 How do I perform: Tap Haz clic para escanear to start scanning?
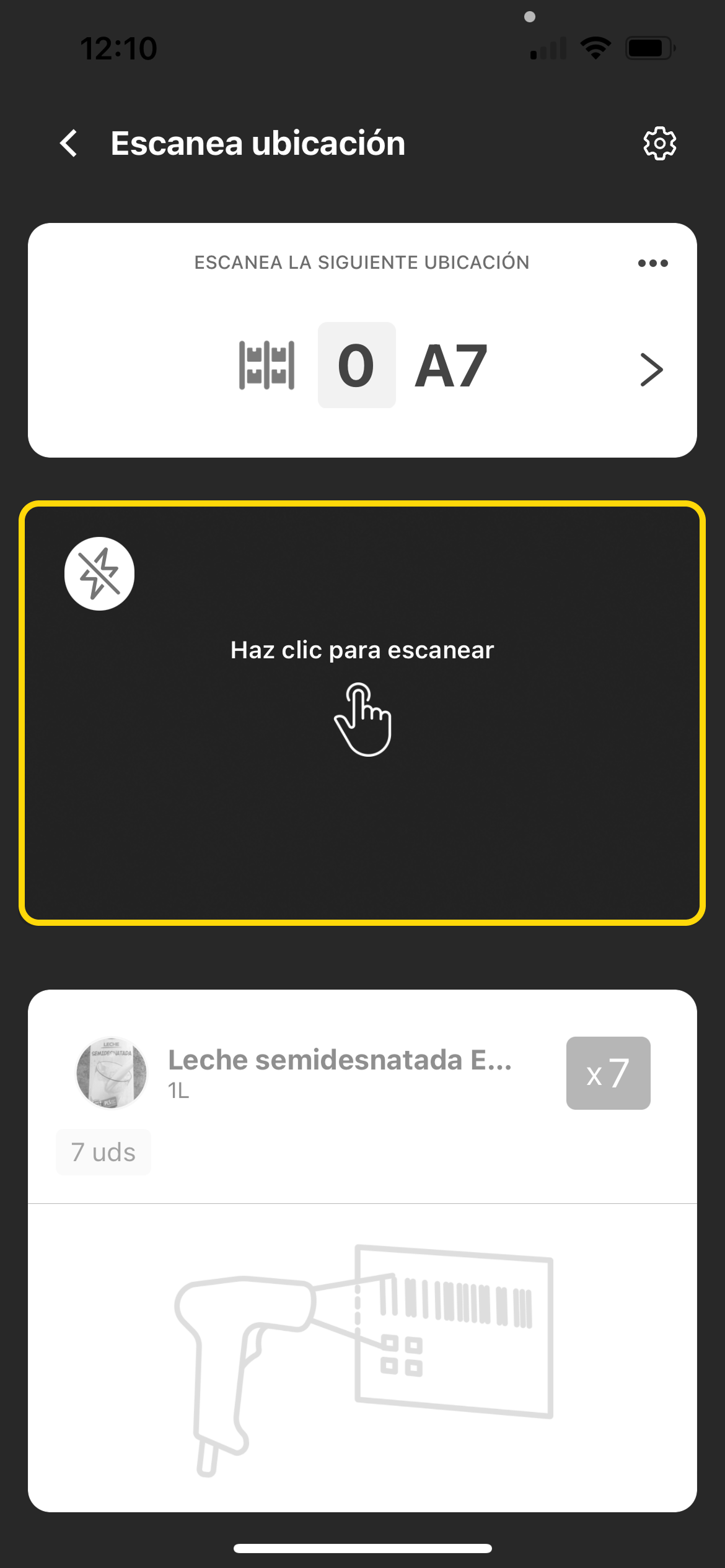(362, 650)
